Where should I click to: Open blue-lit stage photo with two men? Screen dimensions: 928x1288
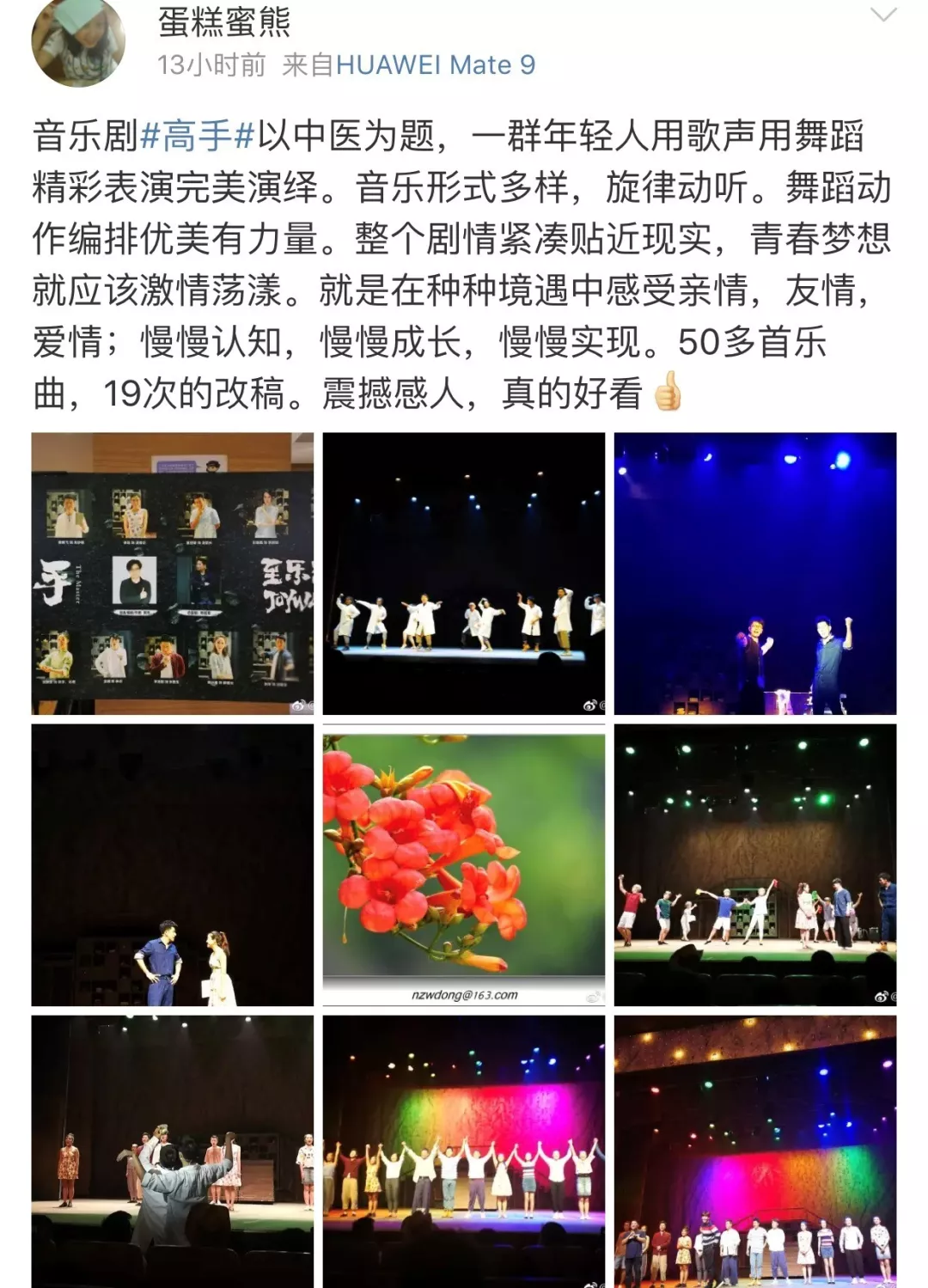click(754, 573)
